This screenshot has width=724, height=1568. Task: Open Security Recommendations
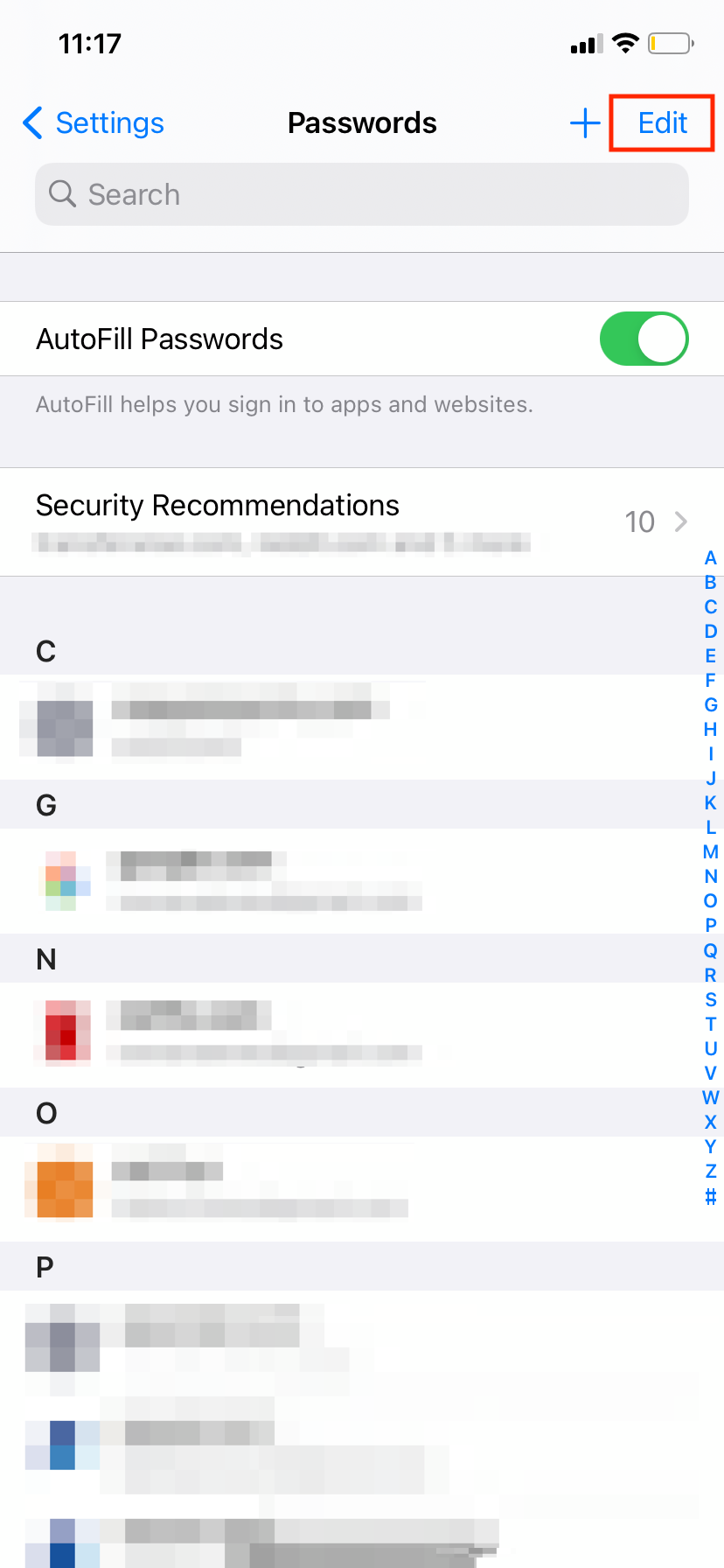click(350, 521)
